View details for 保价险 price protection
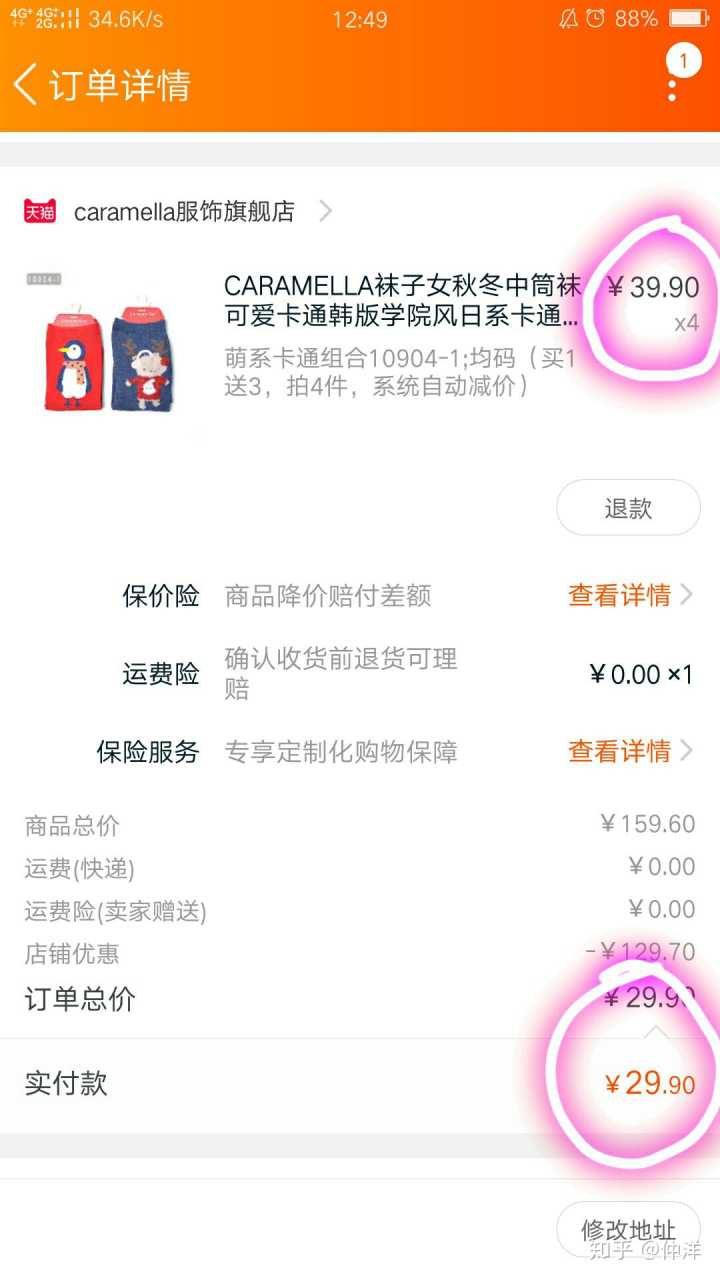This screenshot has width=720, height=1280. (x=629, y=596)
